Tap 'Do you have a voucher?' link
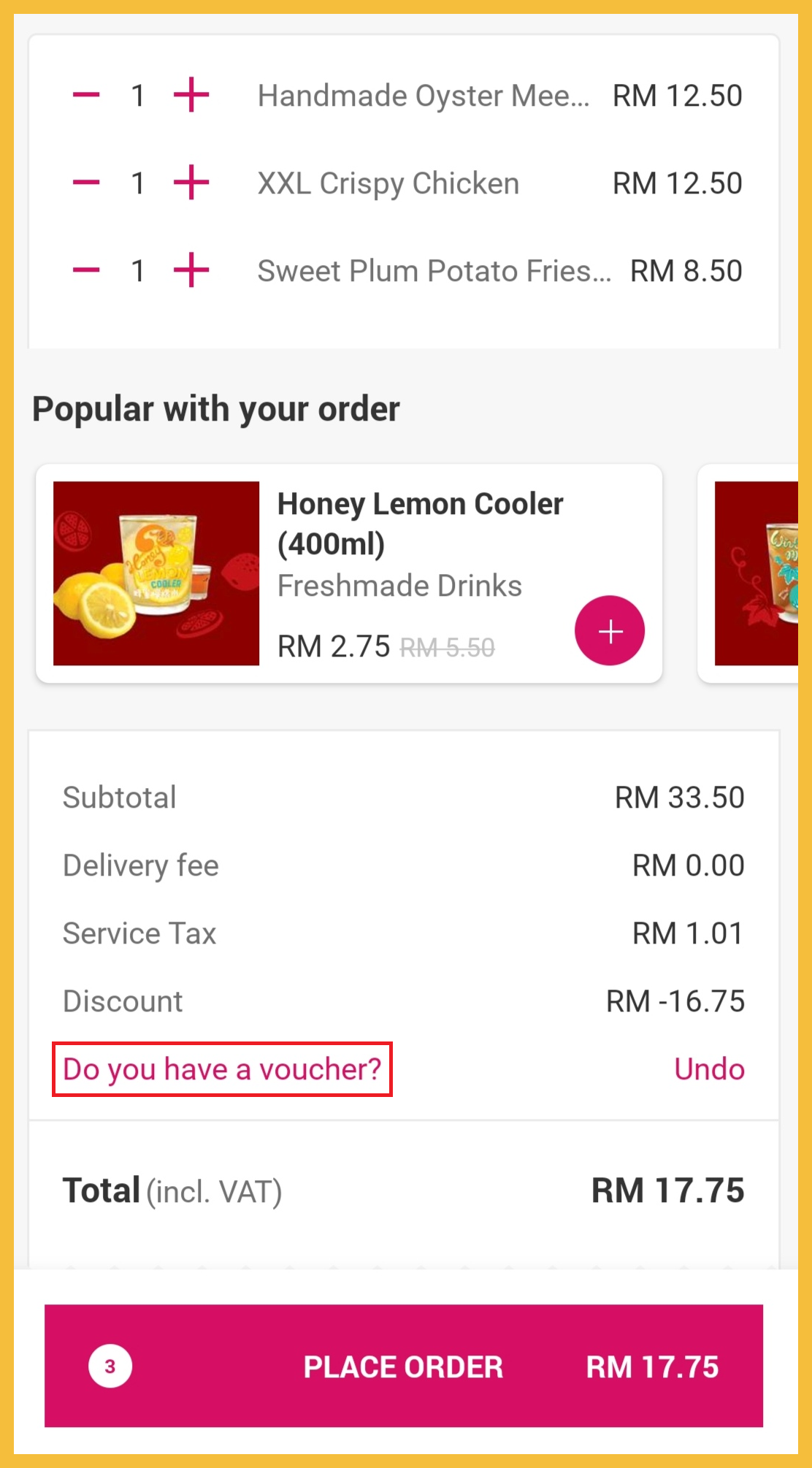 point(222,1069)
